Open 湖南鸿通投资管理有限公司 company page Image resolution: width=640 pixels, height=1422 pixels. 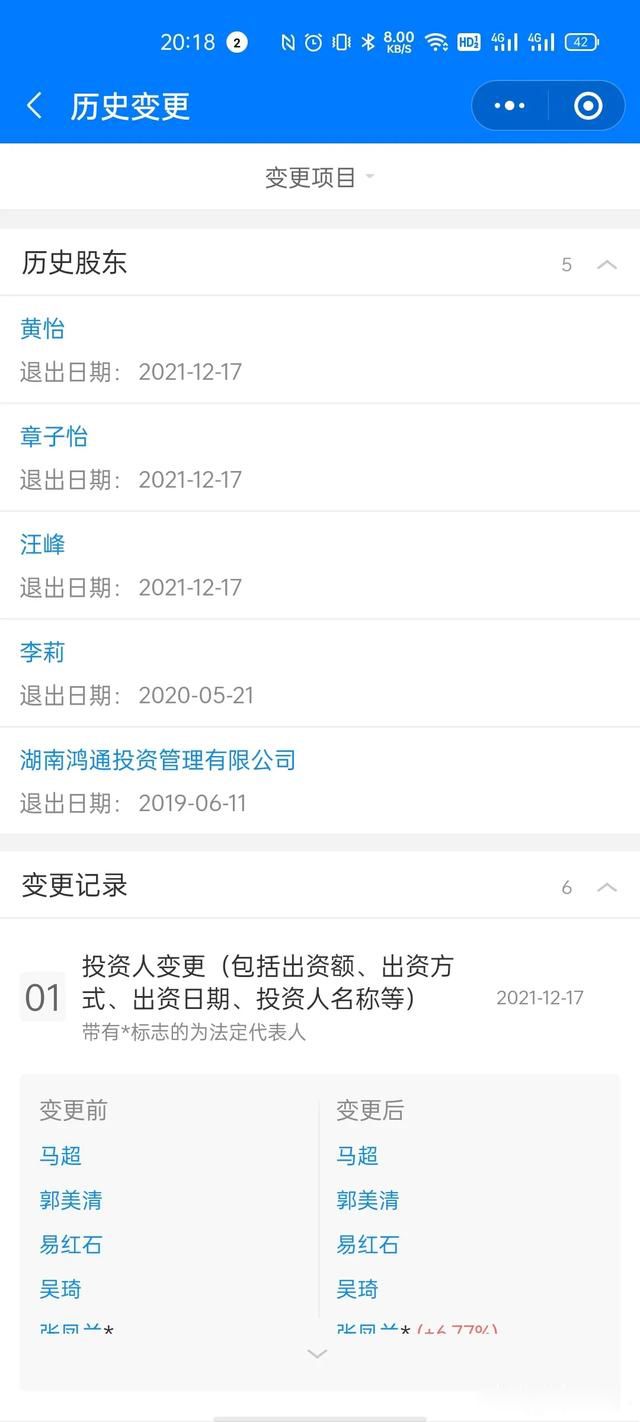(158, 760)
